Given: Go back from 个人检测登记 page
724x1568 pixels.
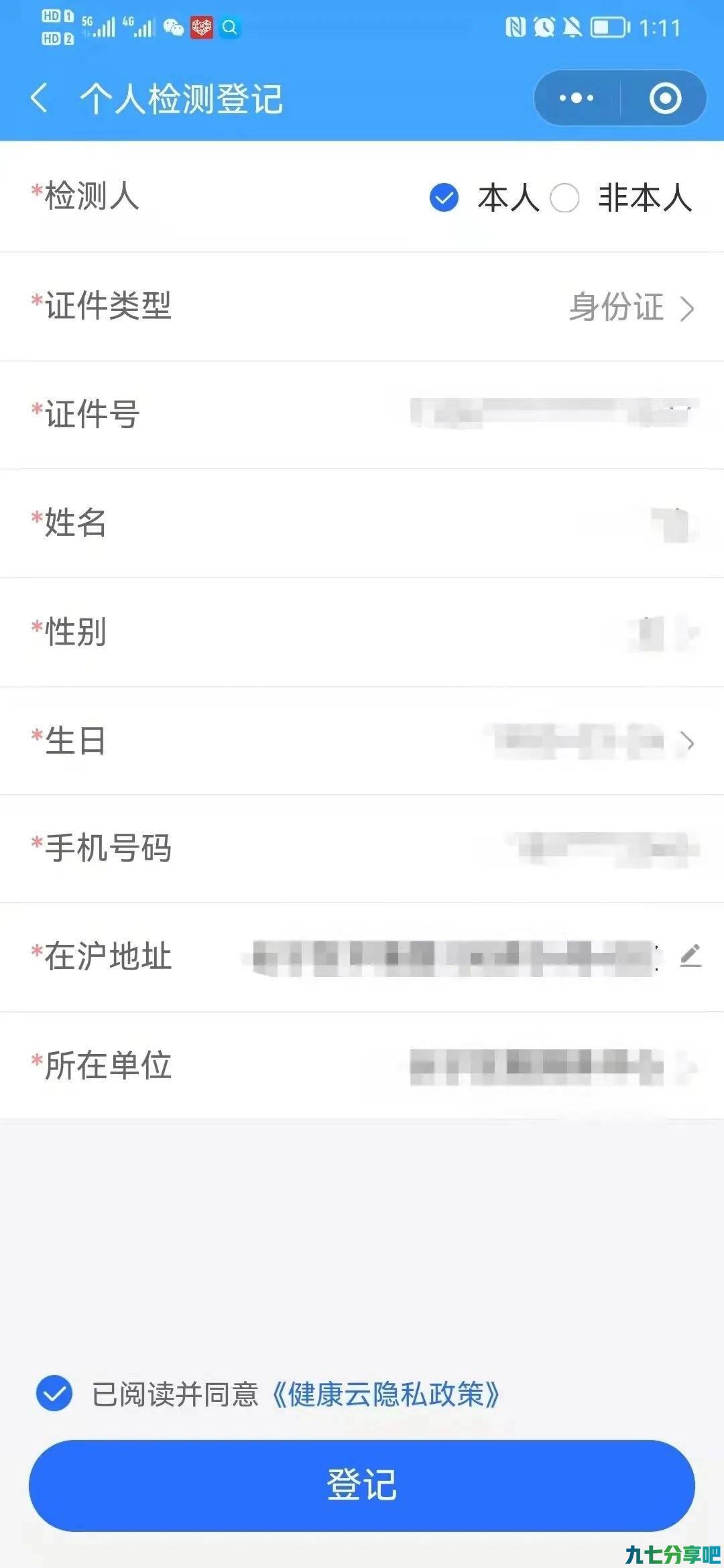Looking at the screenshot, I should tap(40, 99).
